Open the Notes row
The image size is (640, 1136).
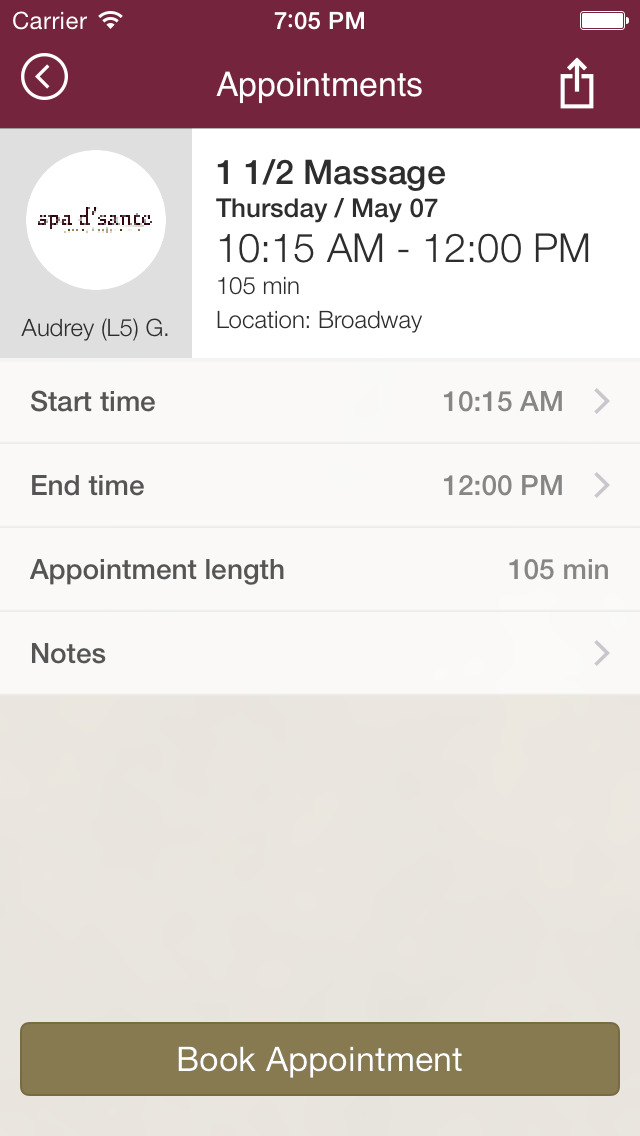click(x=320, y=653)
